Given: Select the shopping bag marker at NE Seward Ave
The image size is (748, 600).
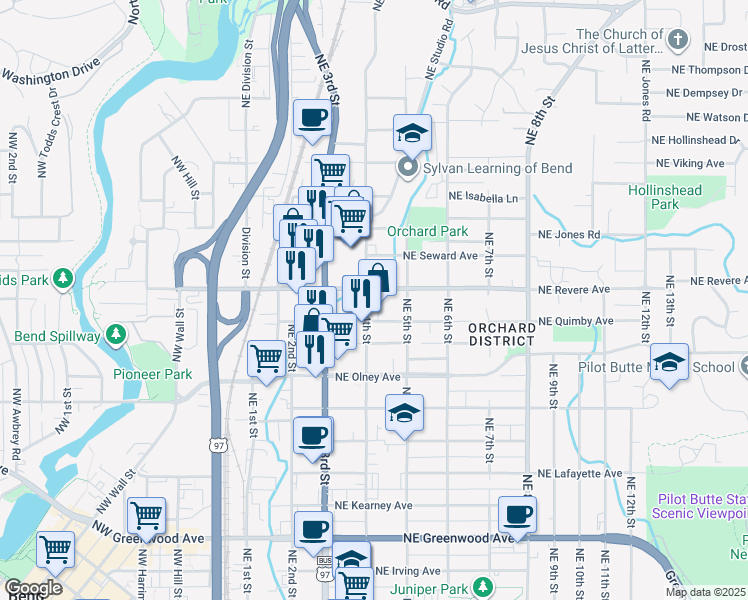Looking at the screenshot, I should pyautogui.click(x=377, y=276).
